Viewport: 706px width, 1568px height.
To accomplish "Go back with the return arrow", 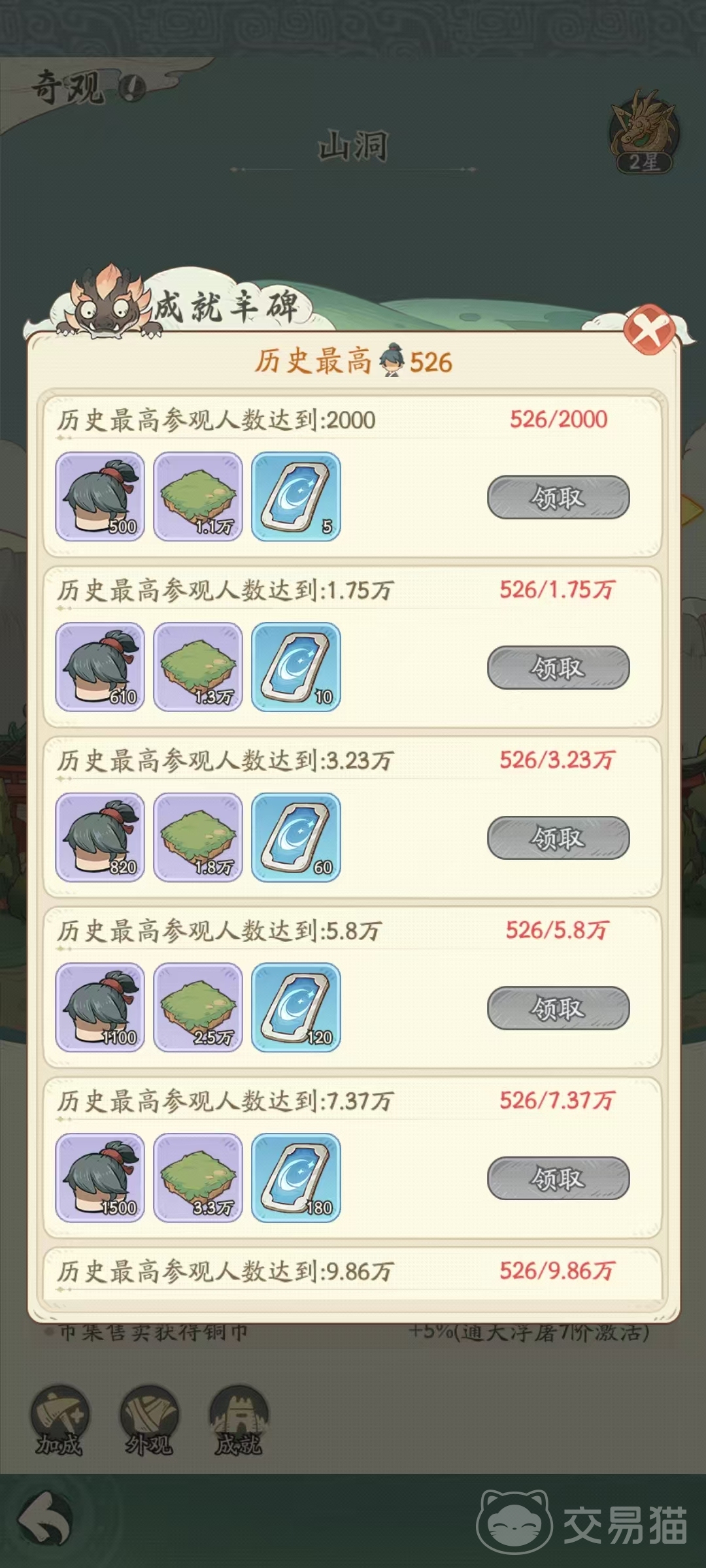I will pos(45,1518).
